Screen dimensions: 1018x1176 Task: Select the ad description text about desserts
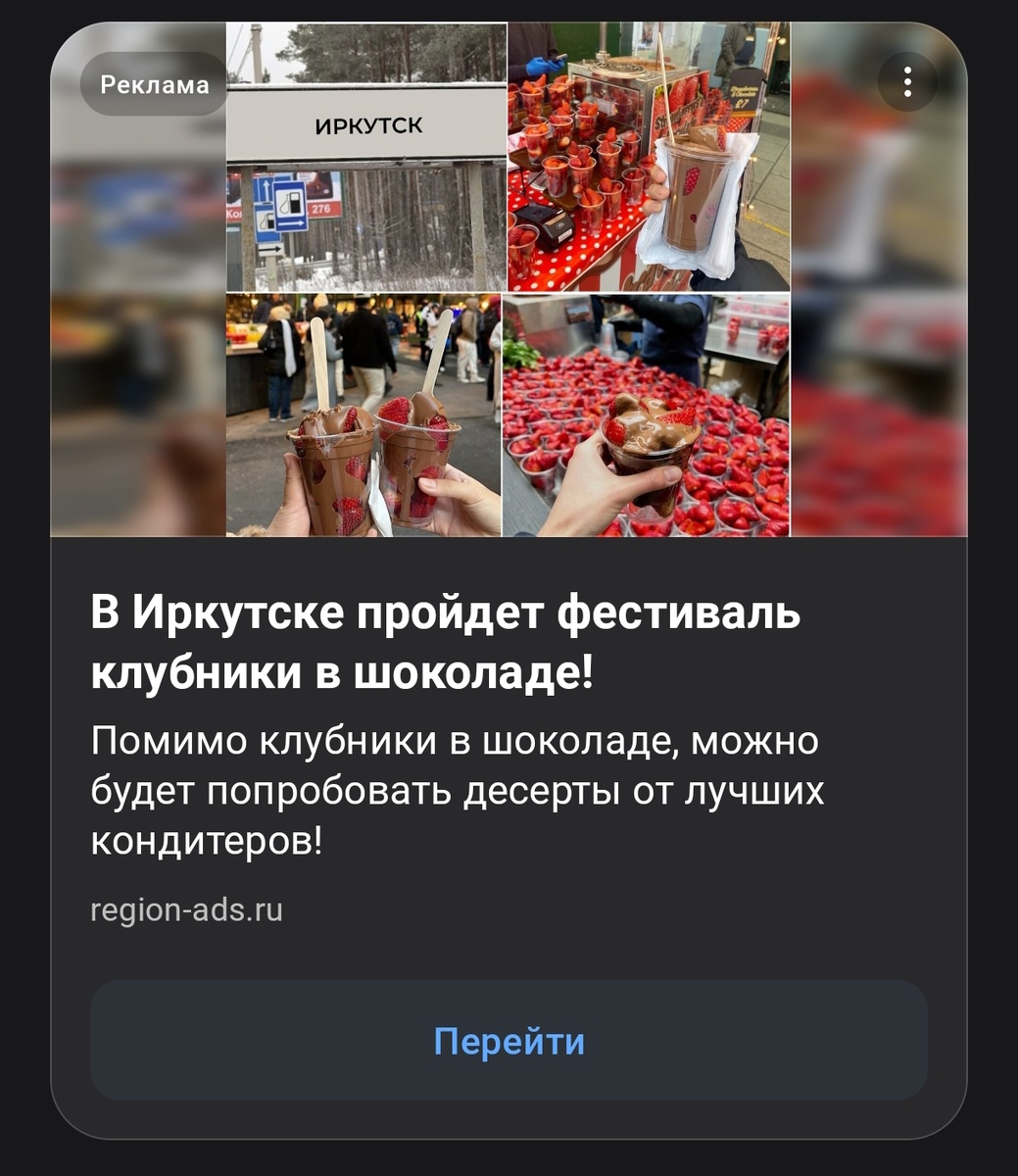coord(461,789)
